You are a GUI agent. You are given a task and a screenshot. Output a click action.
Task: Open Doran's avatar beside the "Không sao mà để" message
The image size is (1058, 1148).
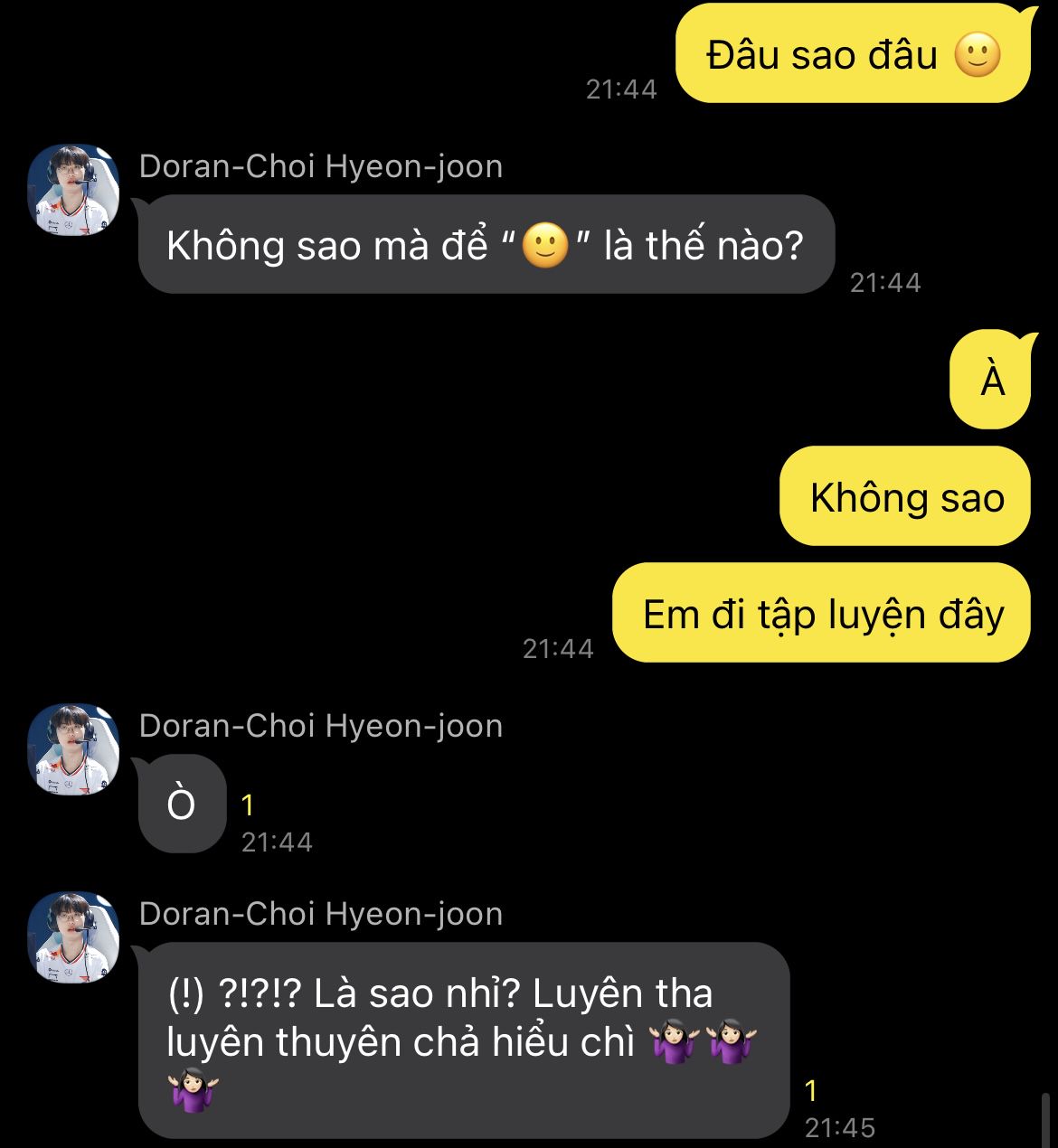coord(74,190)
